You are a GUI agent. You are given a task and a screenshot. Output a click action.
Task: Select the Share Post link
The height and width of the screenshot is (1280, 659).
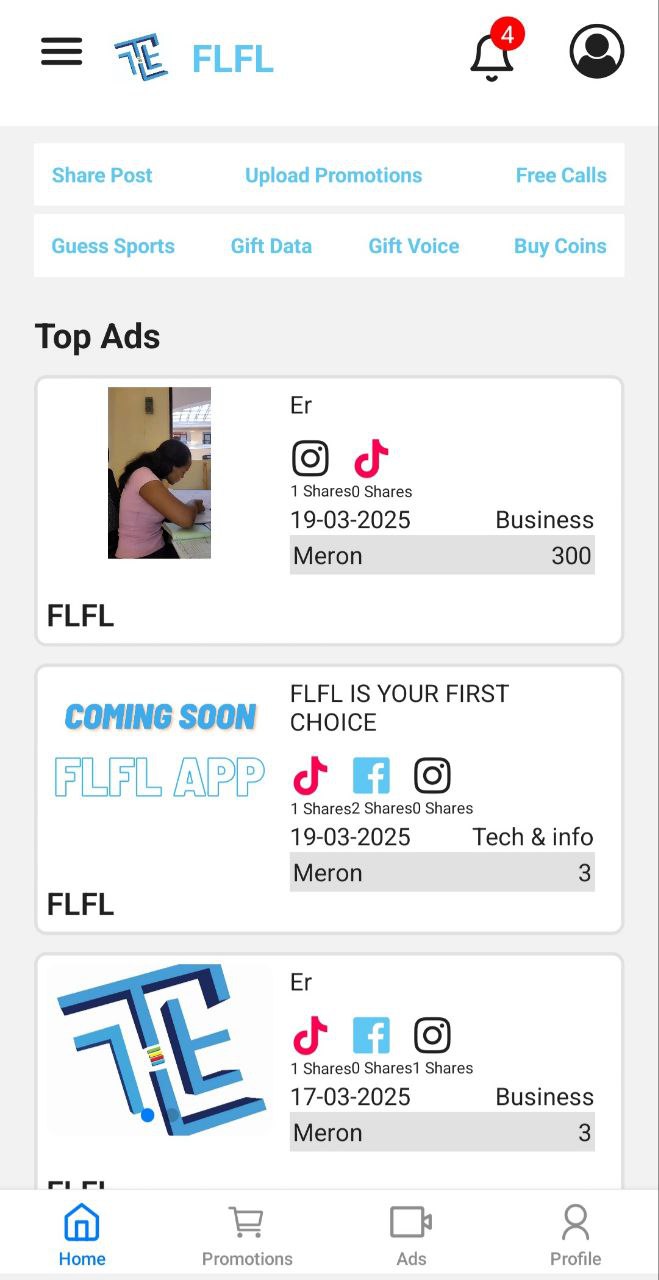click(102, 175)
